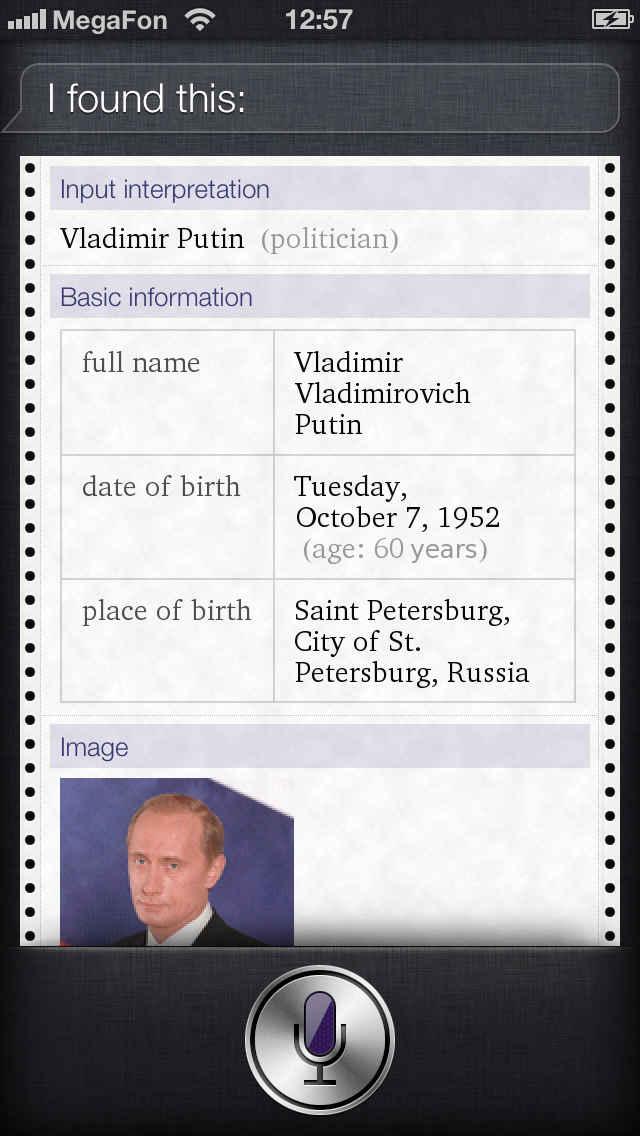Open the Wolfram Alpha result card
Image resolution: width=640 pixels, height=1136 pixels.
click(320, 551)
